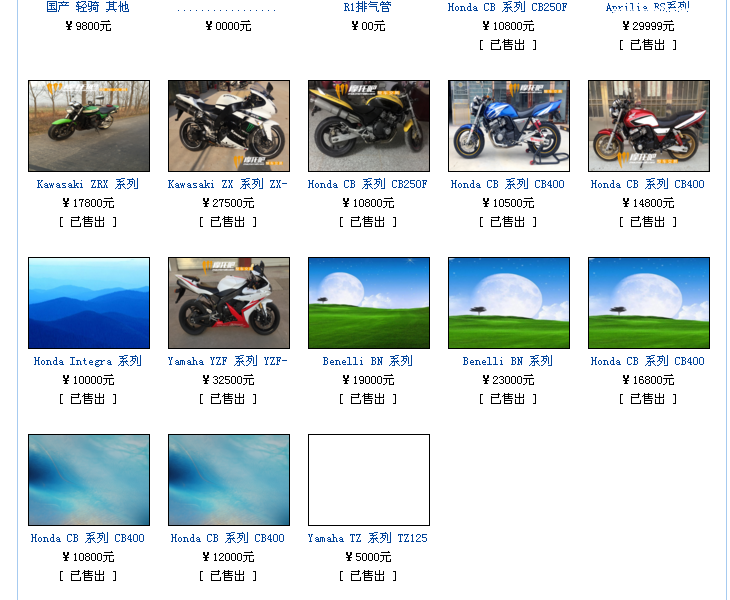Select the Benelli BN listing priced ¥19000
The image size is (730, 600).
point(368,361)
